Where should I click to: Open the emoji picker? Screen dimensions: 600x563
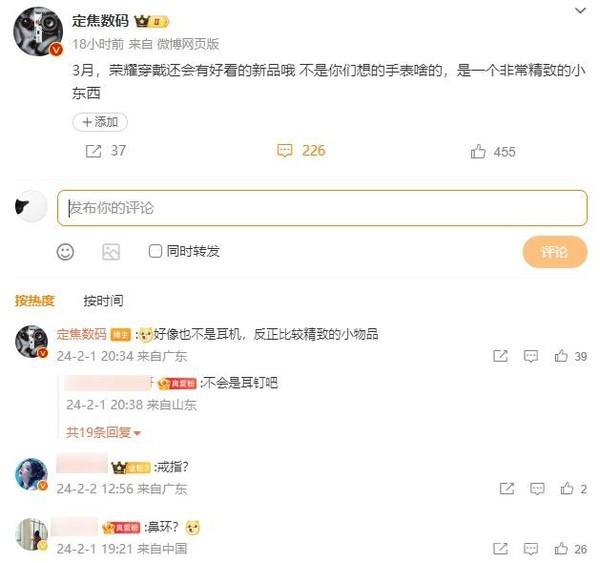click(x=66, y=252)
